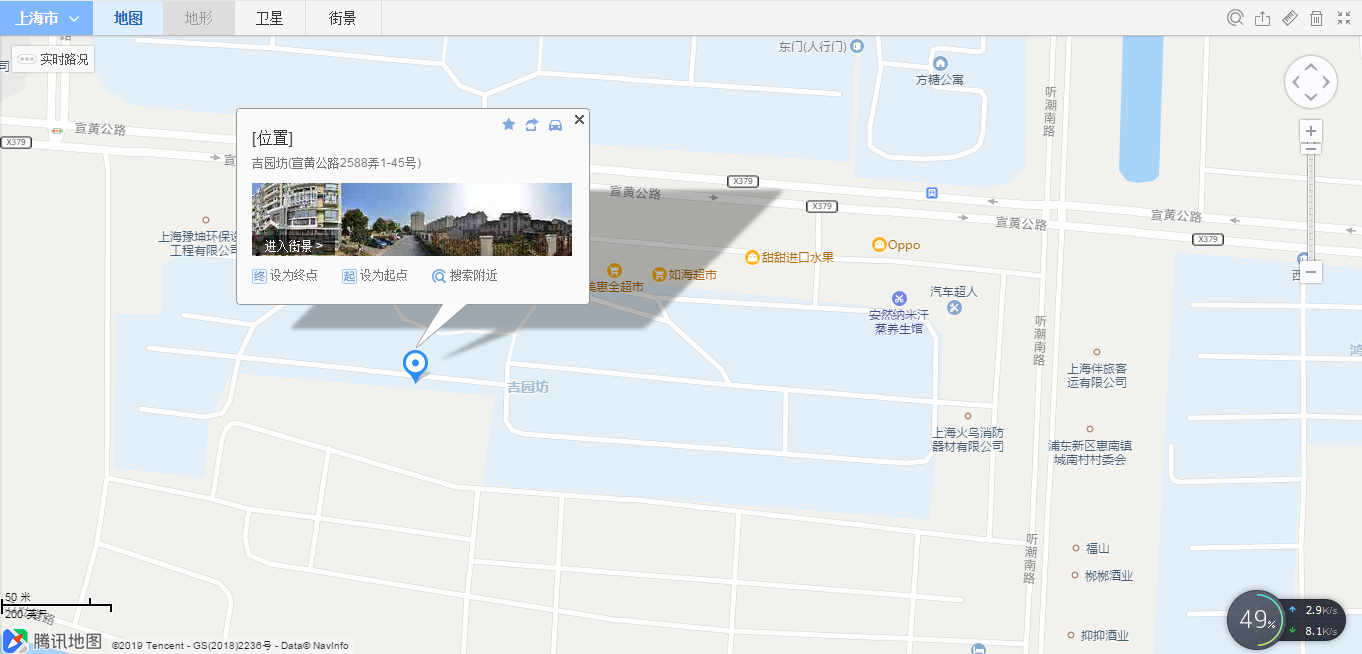Clear map overlays with the trash icon
This screenshot has height=654, width=1362.
click(1316, 18)
